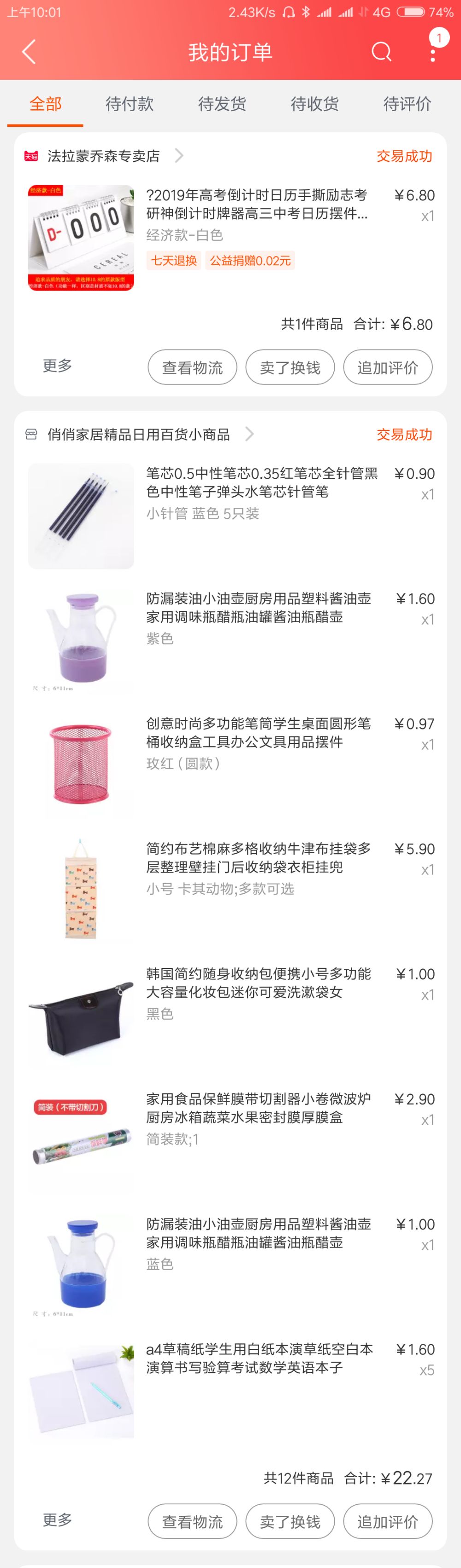Tap 查看物流 for the ¥6.80 order
Image resolution: width=461 pixels, height=1568 pixels.
click(192, 367)
